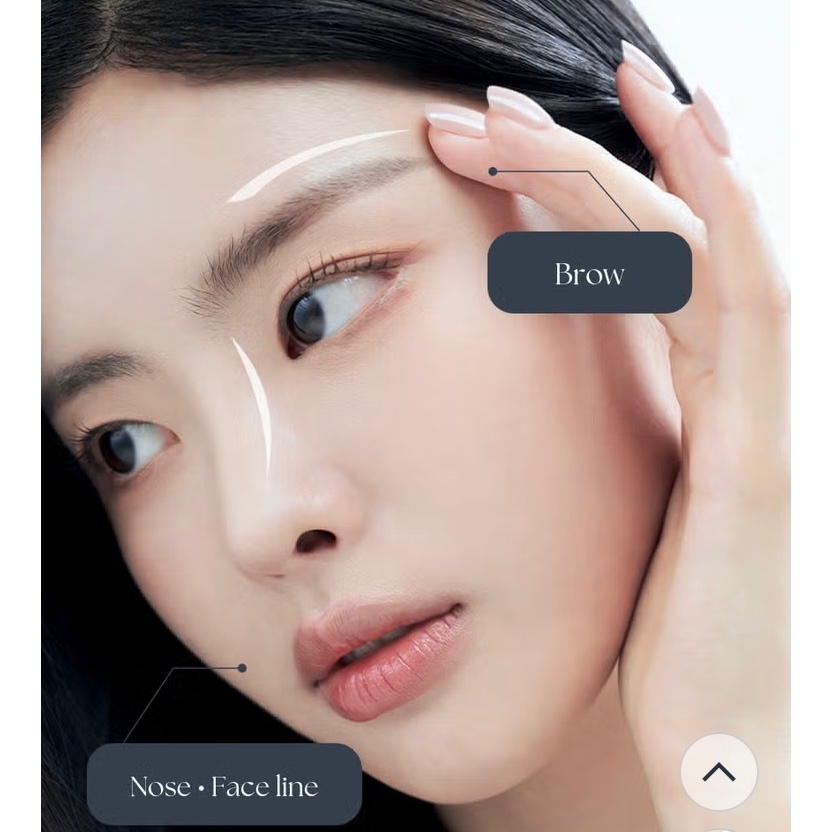
Task: Tap the scroll-to-top arrow button
Action: pyautogui.click(x=718, y=772)
